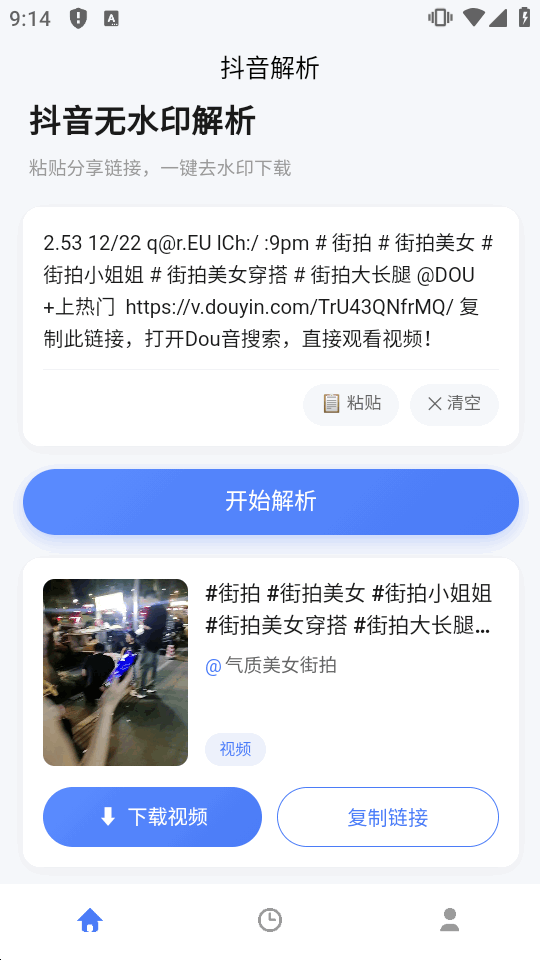
Task: Copy the link with 复制链接
Action: click(x=388, y=817)
